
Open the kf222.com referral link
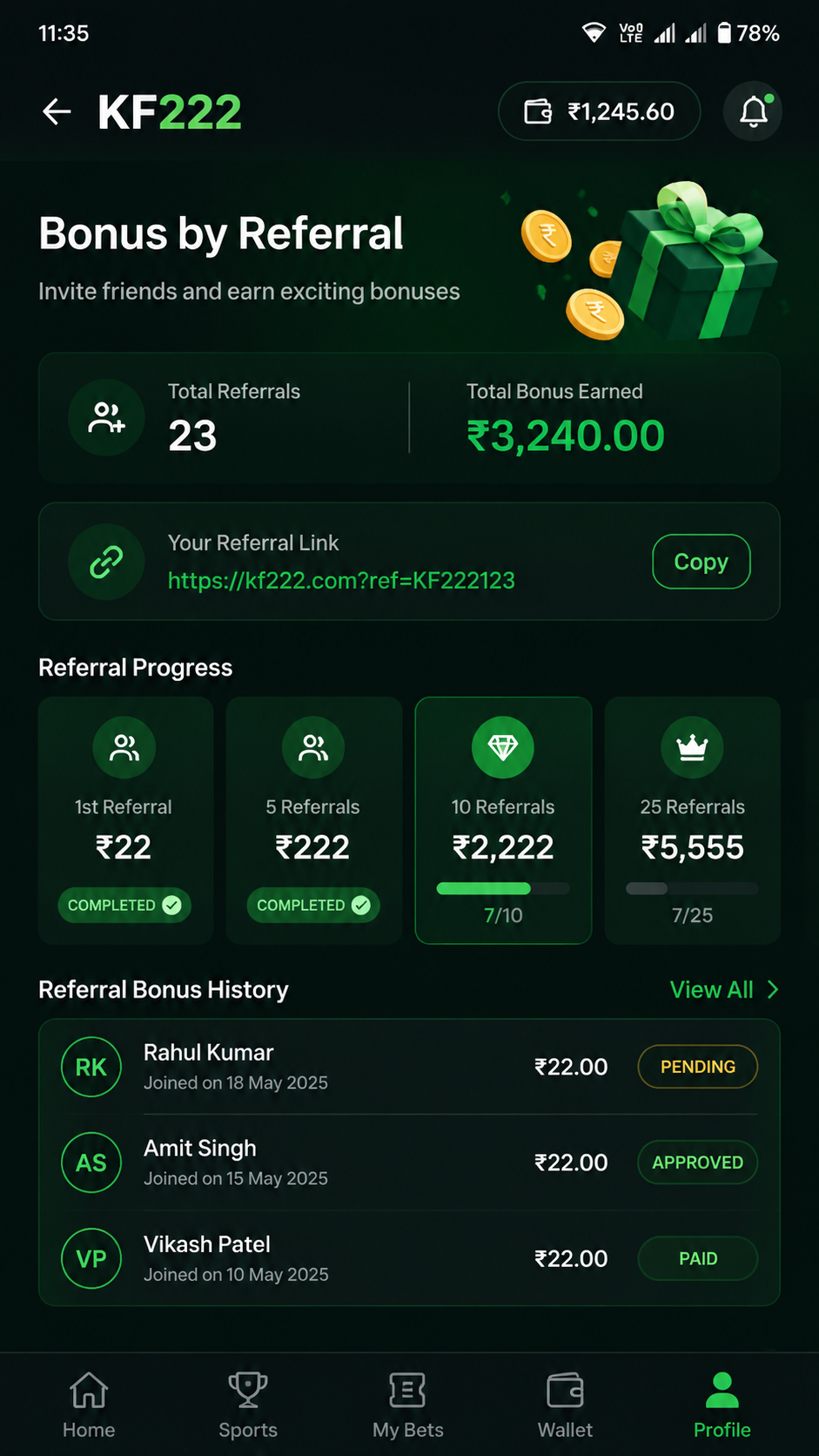click(341, 580)
